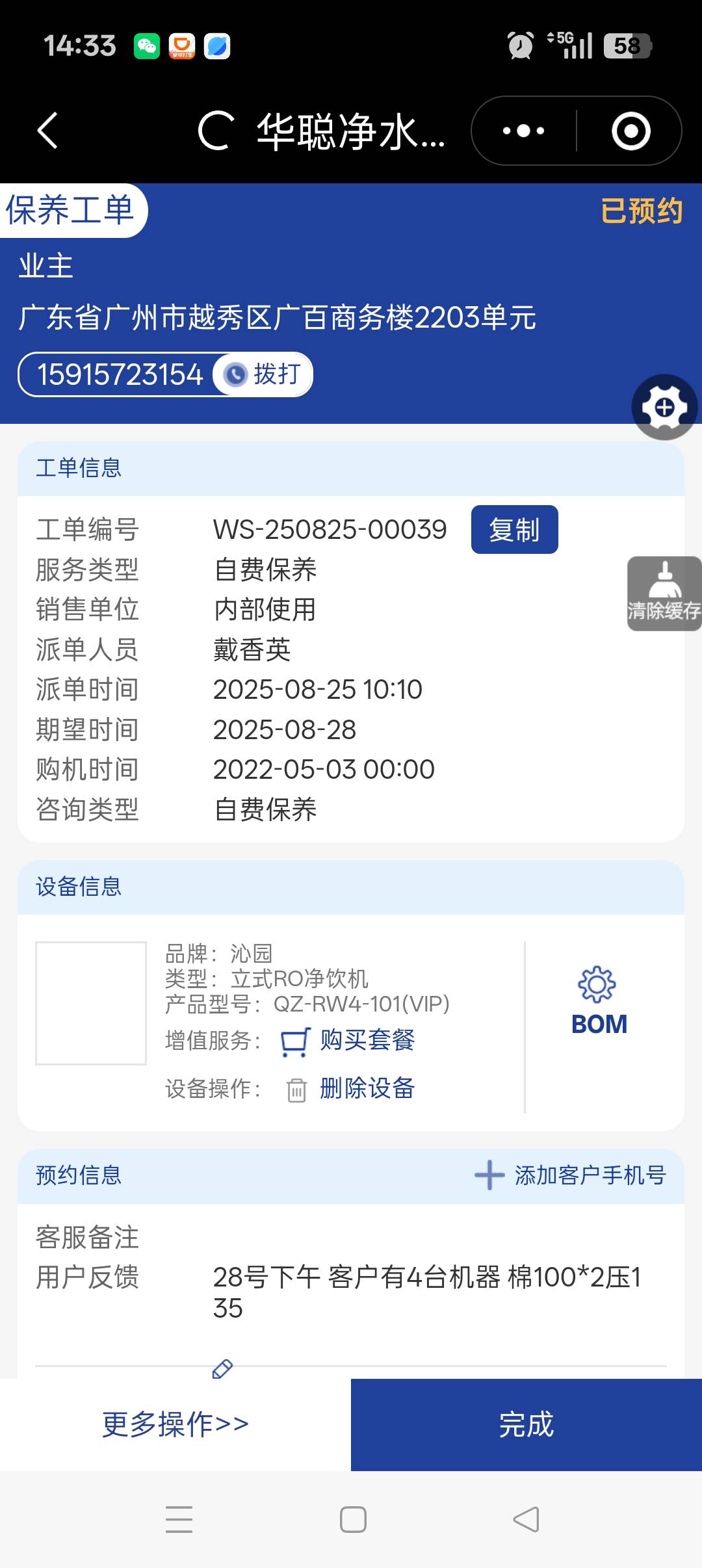Copy the work order number with 复制
702x1568 pixels.
(x=514, y=530)
